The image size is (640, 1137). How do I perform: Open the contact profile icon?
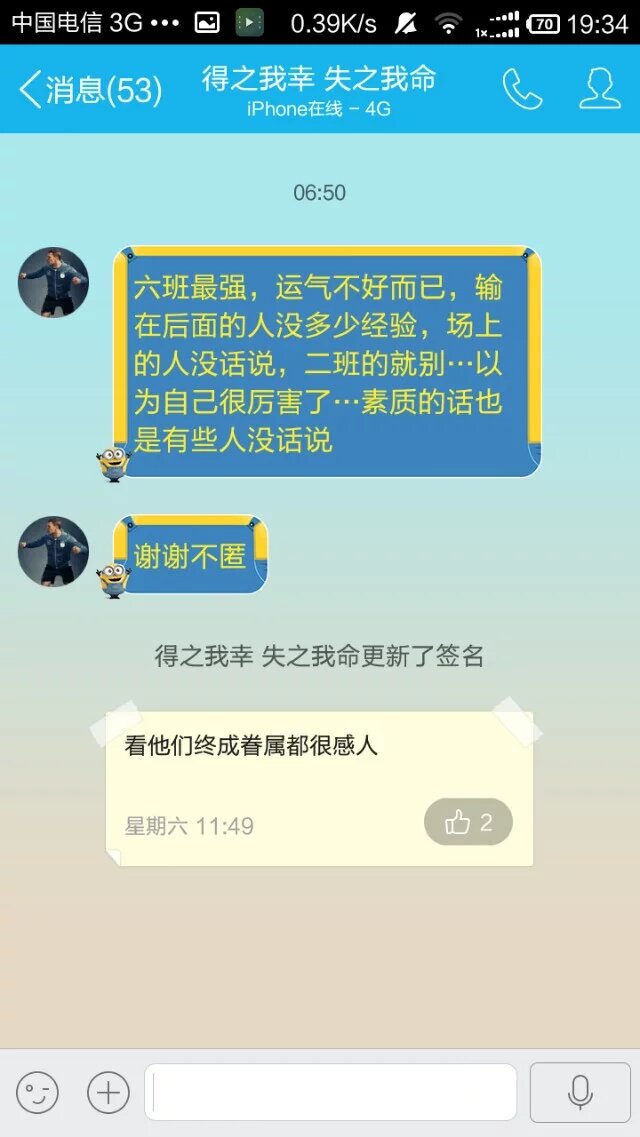point(600,90)
